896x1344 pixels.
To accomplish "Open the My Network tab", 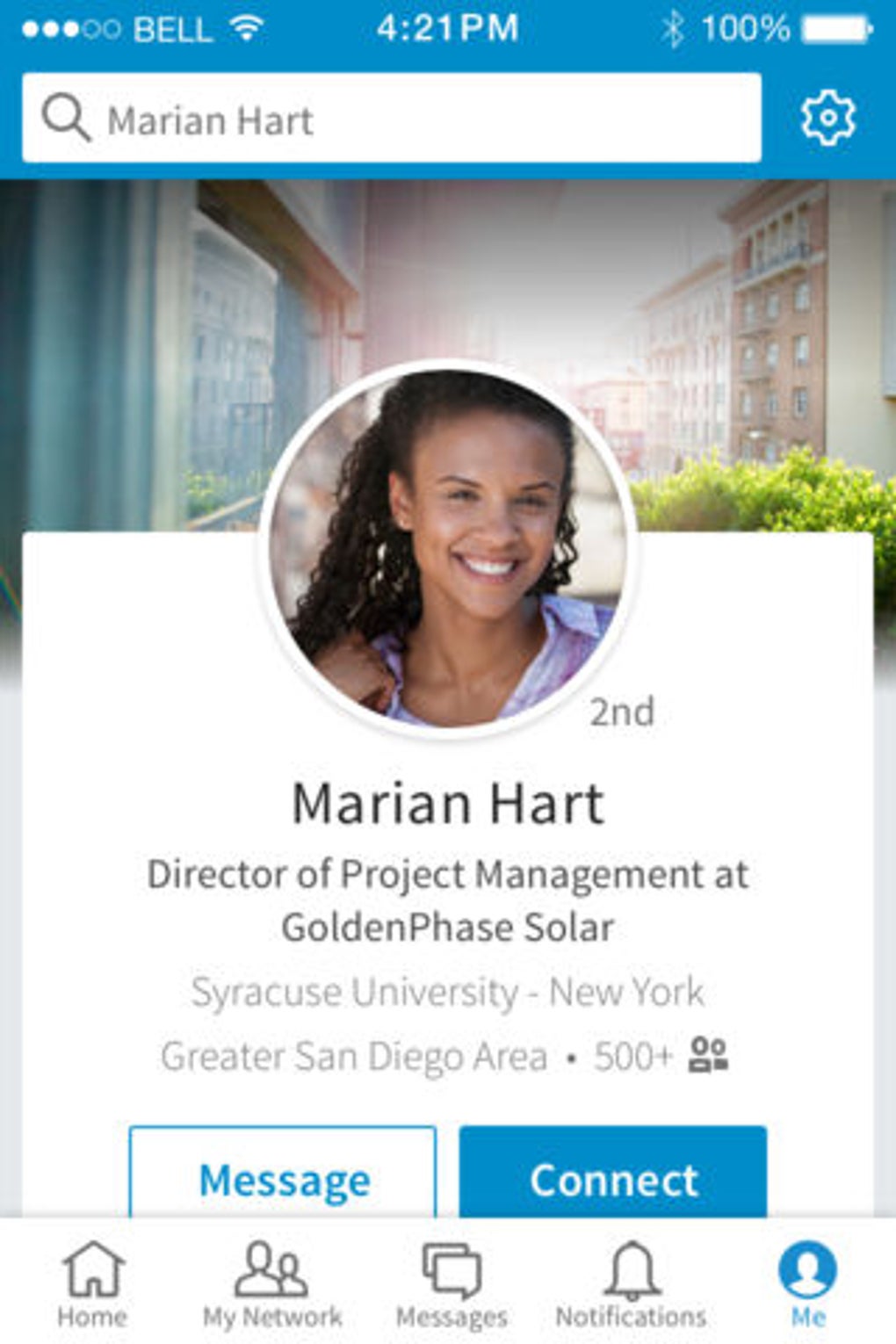I will pos(271,1283).
